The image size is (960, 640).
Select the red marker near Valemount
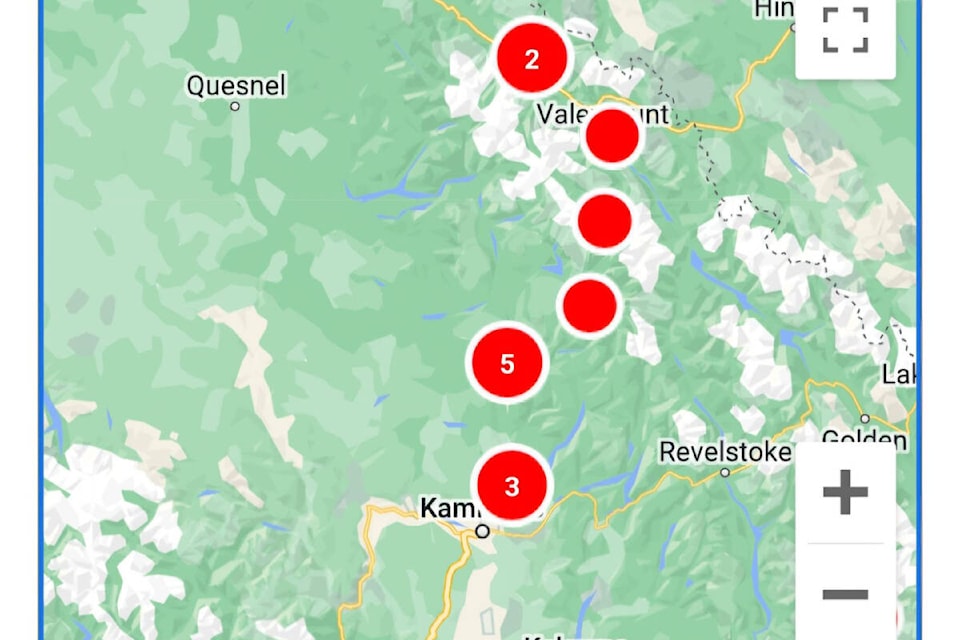(612, 137)
